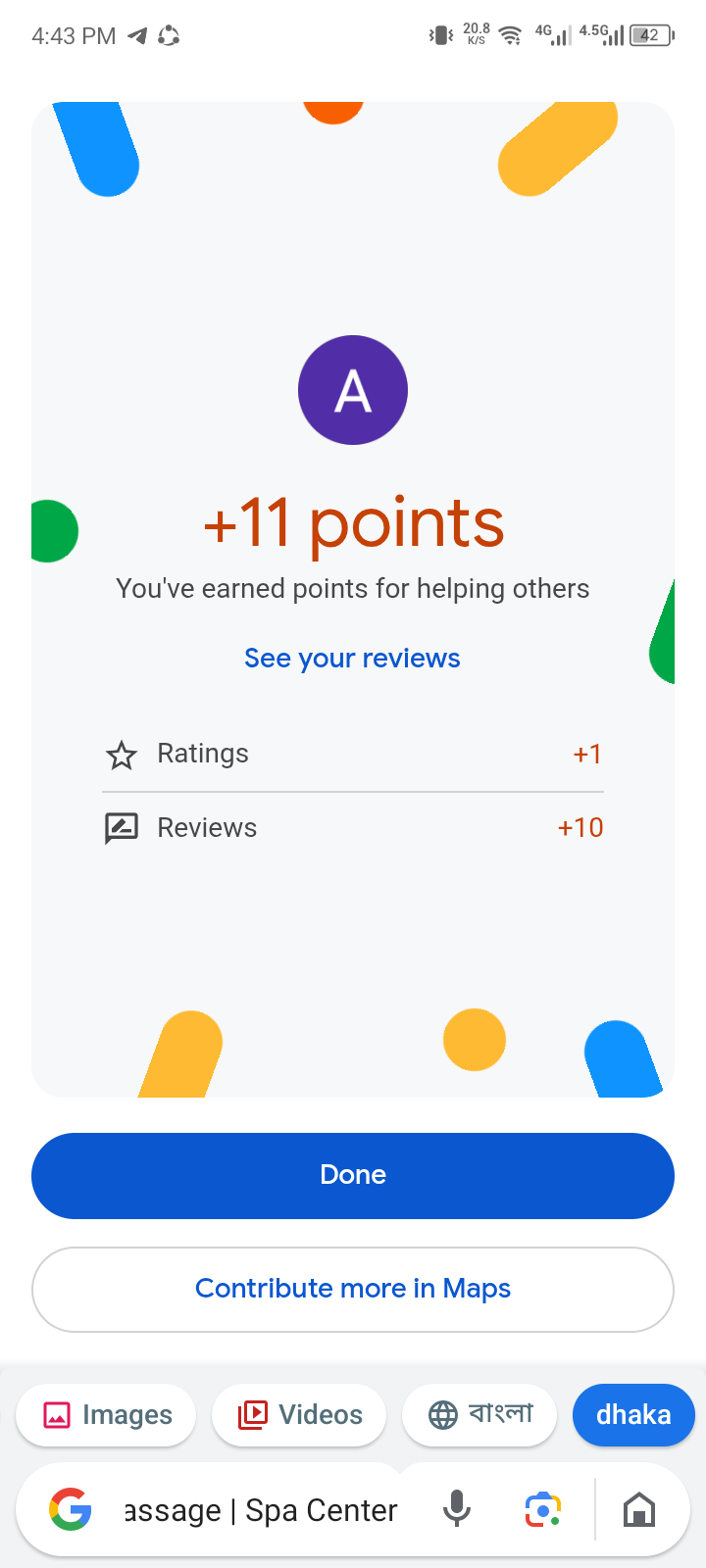Select the Videos filter chip
The image size is (706, 1568).
(x=299, y=1415)
